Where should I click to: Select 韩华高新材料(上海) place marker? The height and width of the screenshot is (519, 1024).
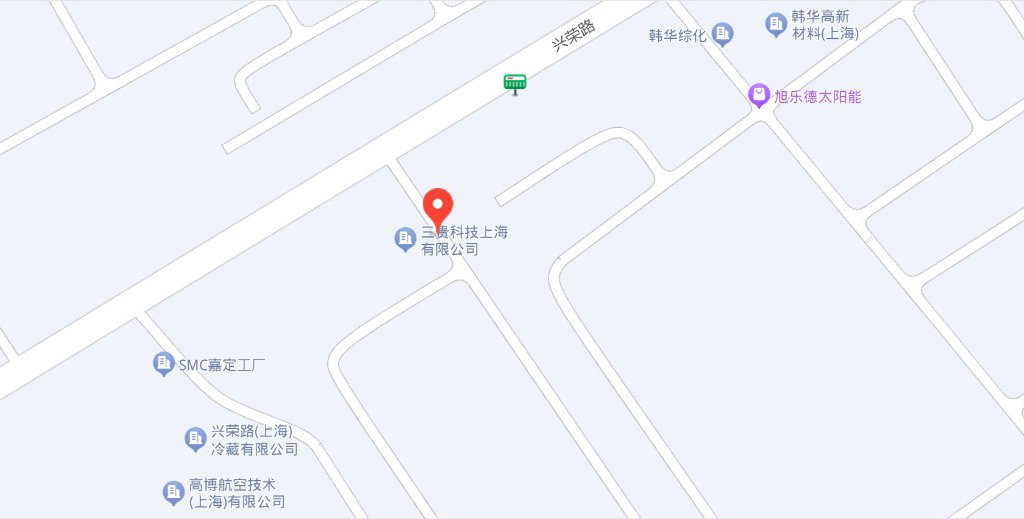coord(777,24)
